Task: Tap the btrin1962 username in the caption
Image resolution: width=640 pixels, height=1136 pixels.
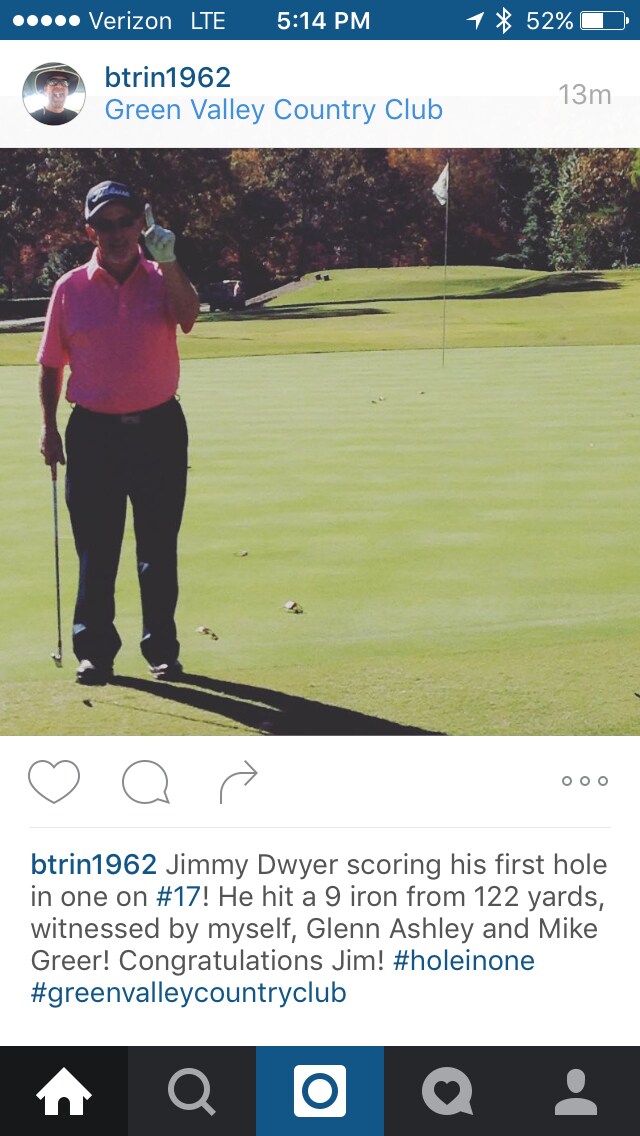Action: pyautogui.click(x=94, y=865)
